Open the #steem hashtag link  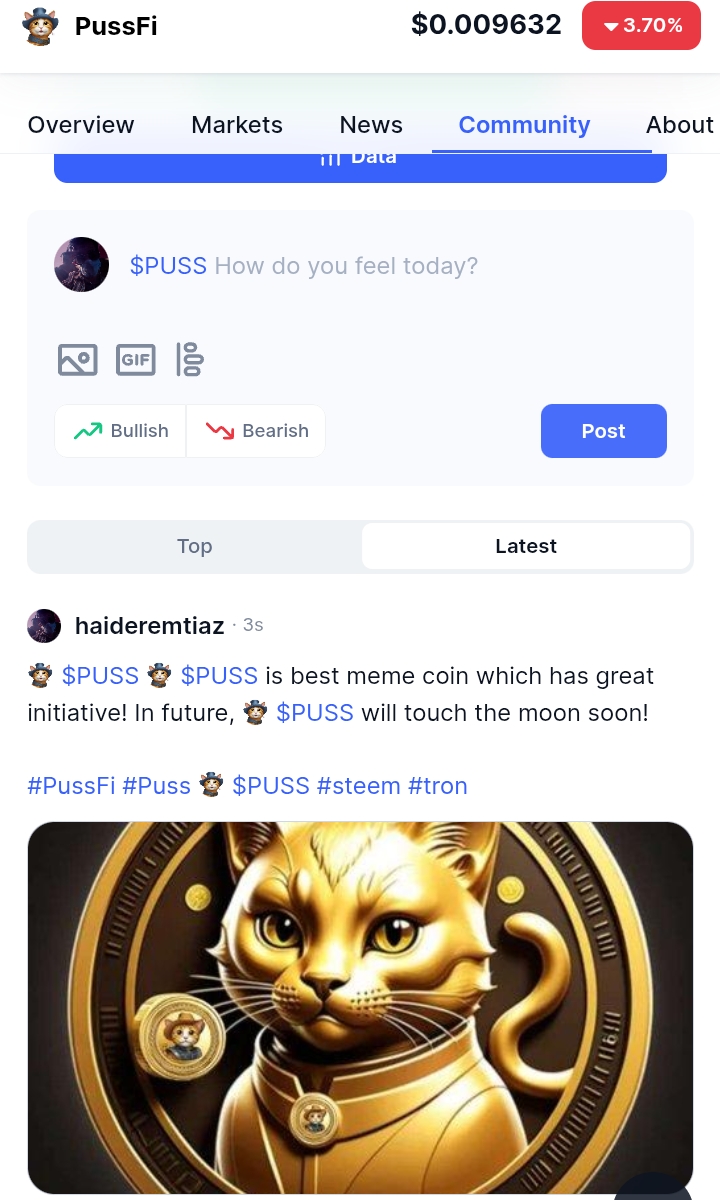click(x=359, y=786)
